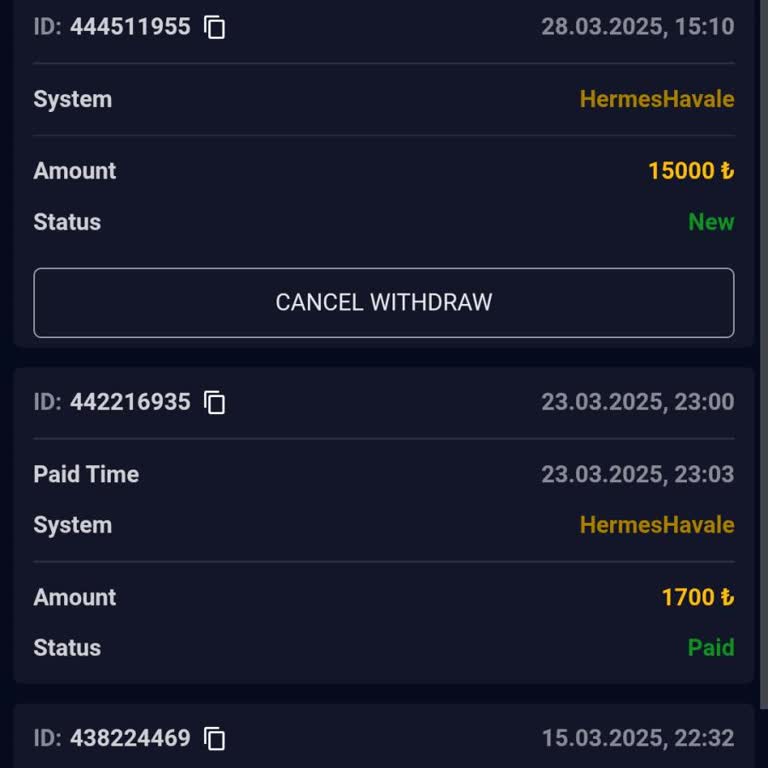Copy withdrawal ID 444511955

(x=215, y=27)
